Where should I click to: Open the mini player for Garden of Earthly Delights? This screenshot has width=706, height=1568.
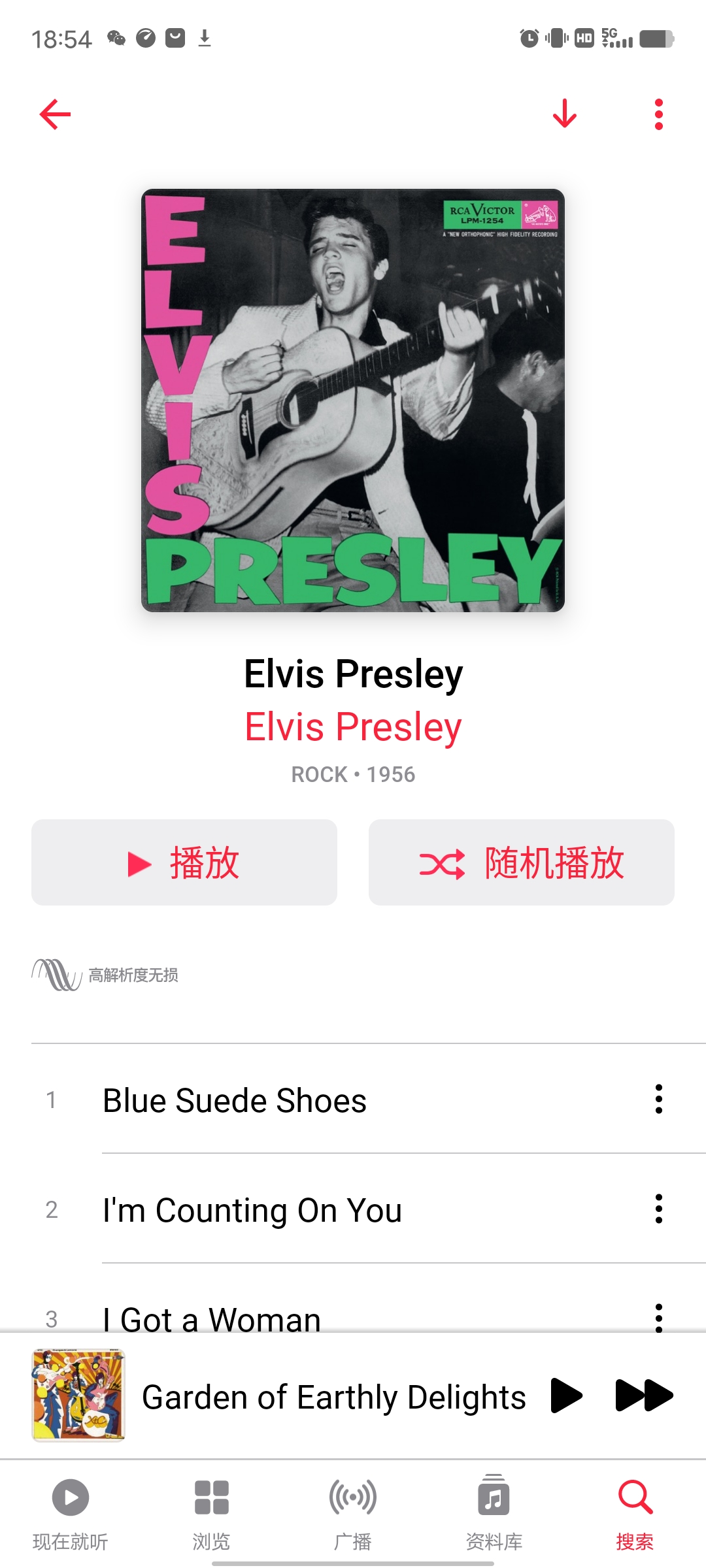333,1397
